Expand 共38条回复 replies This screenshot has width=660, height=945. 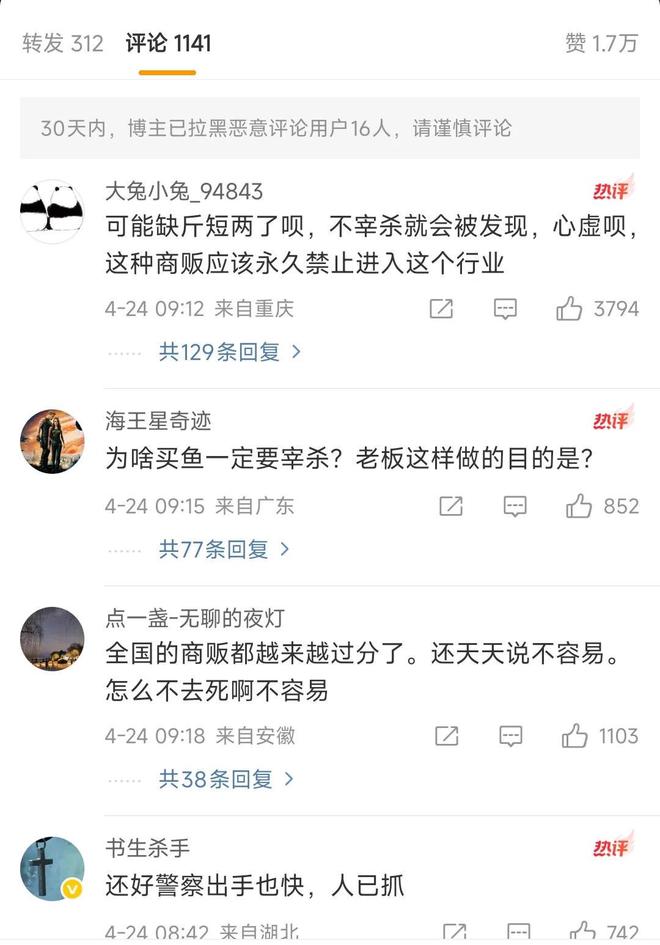224,778
